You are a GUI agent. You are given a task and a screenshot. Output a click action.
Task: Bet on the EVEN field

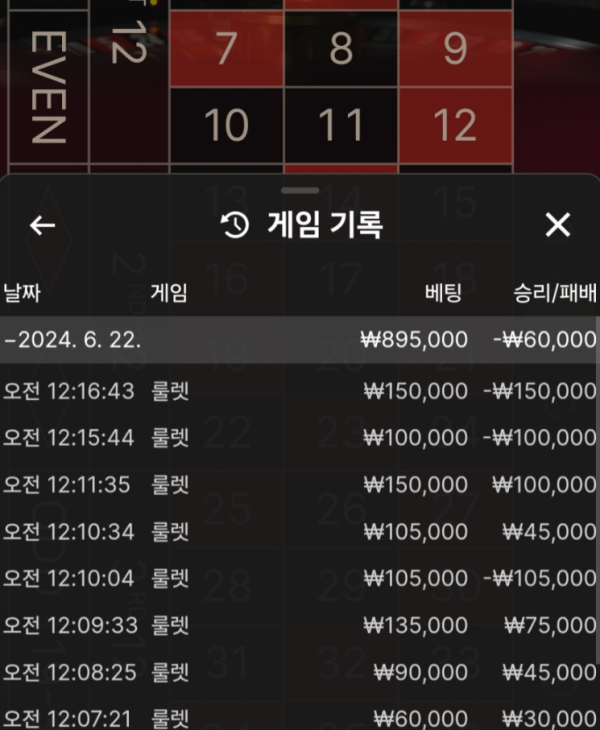click(x=48, y=85)
